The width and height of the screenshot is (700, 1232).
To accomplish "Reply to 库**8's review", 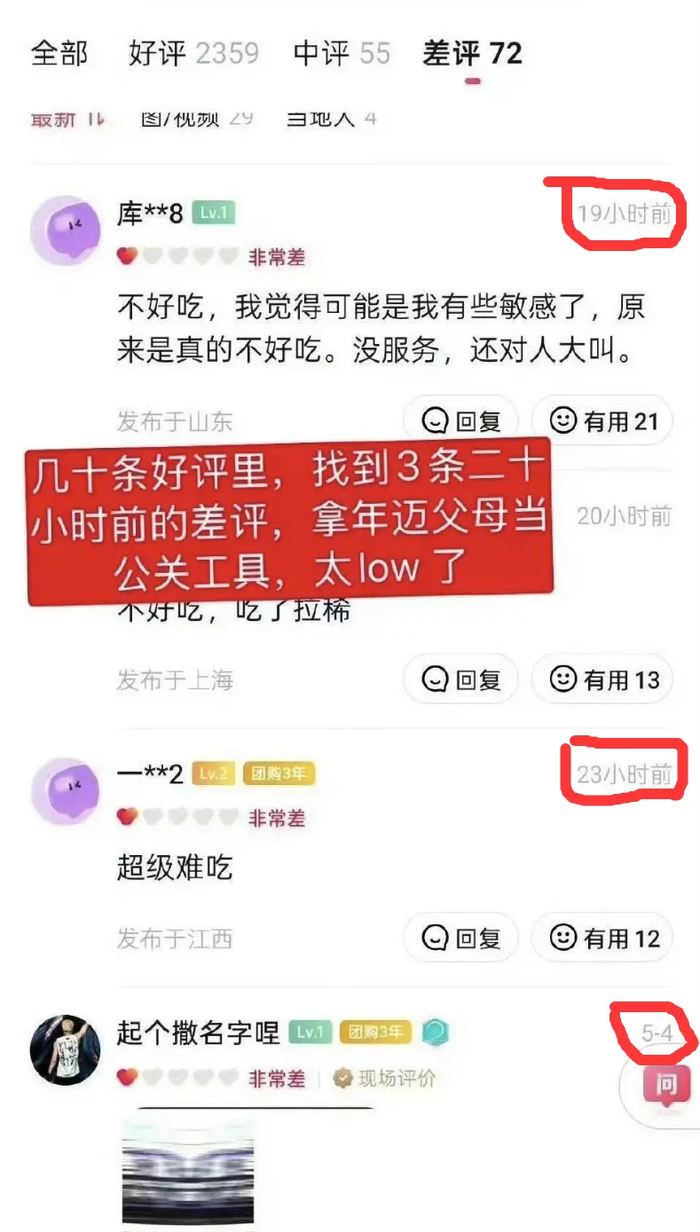I will pyautogui.click(x=460, y=421).
